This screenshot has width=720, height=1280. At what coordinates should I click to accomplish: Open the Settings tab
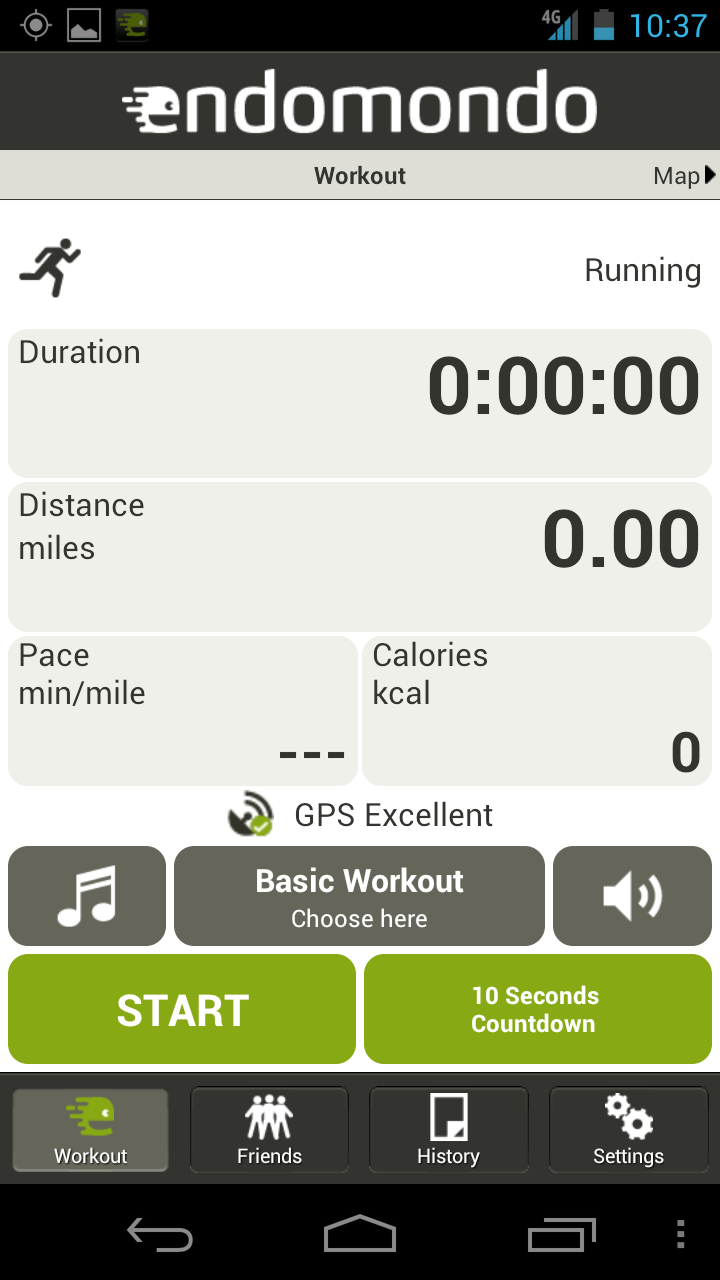pyautogui.click(x=628, y=1130)
